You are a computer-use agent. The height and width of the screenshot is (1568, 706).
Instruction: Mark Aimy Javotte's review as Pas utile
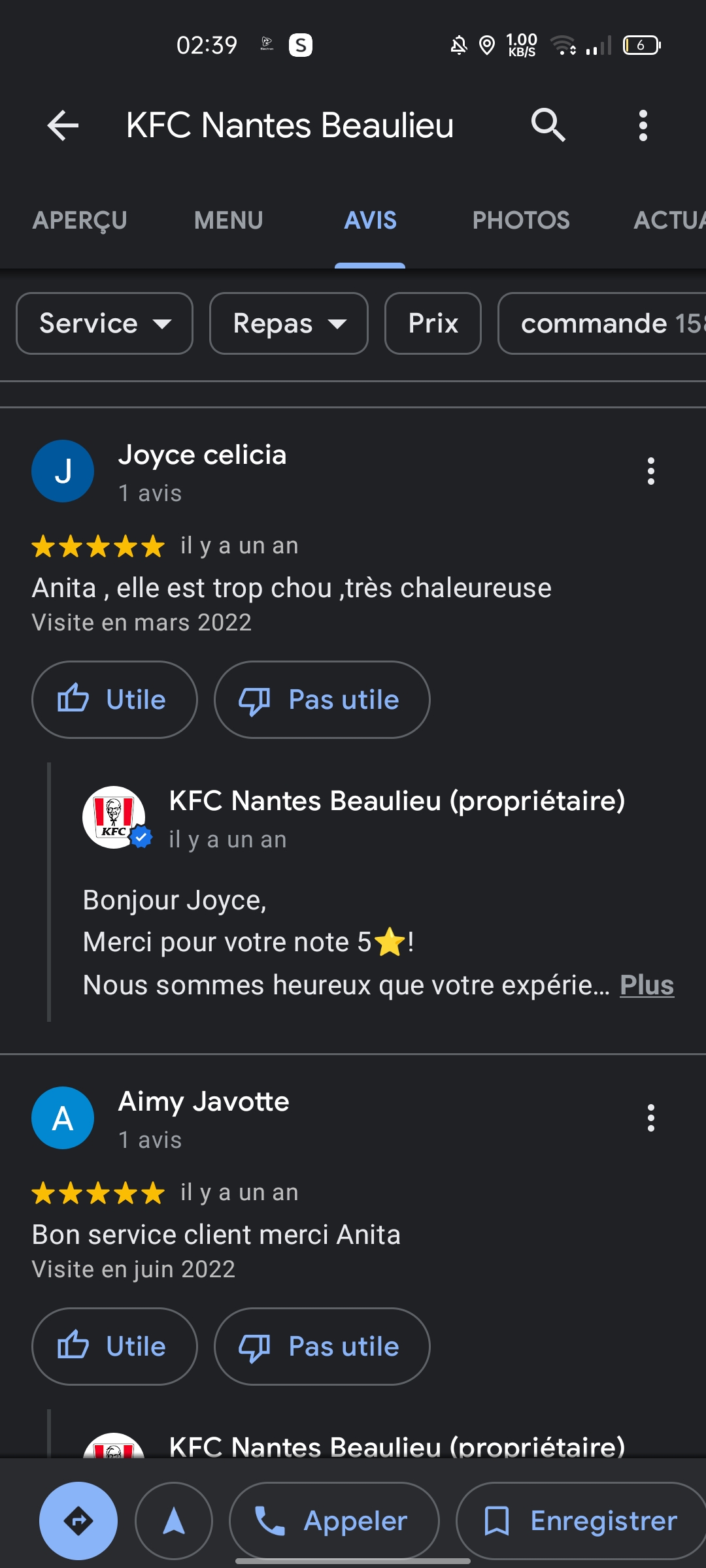tap(322, 1347)
